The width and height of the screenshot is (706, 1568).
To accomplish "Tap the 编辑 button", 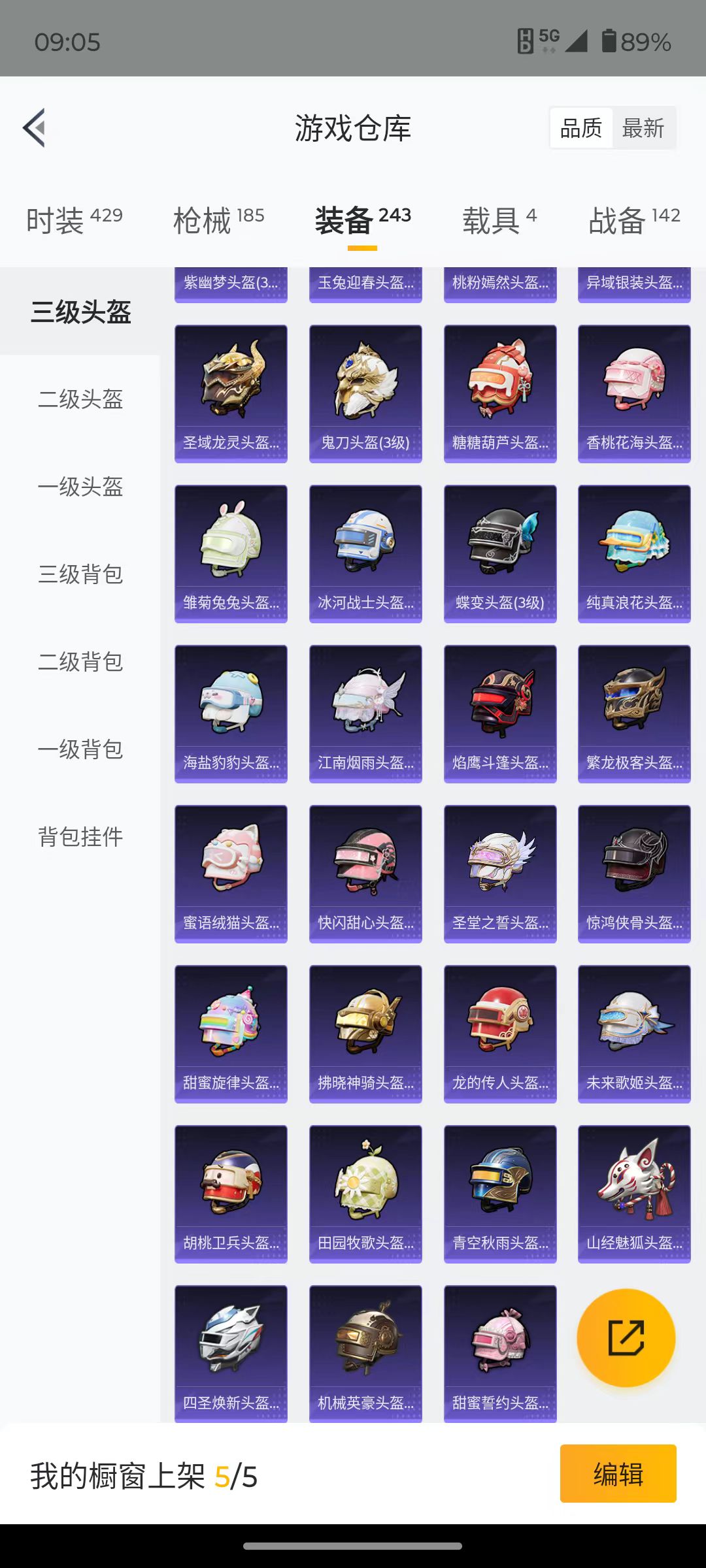I will click(x=618, y=1474).
